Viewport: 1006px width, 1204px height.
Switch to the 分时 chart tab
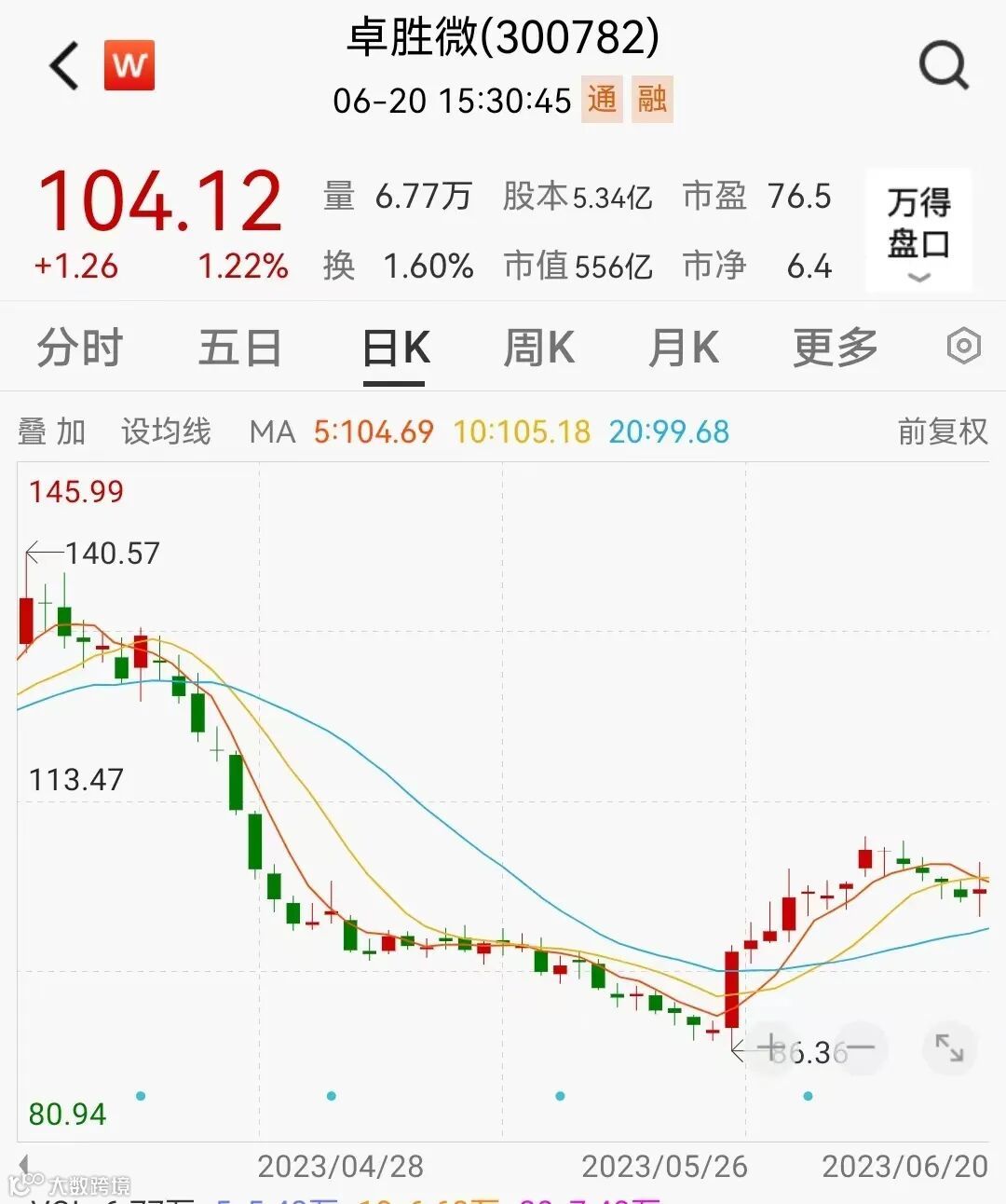[x=80, y=349]
